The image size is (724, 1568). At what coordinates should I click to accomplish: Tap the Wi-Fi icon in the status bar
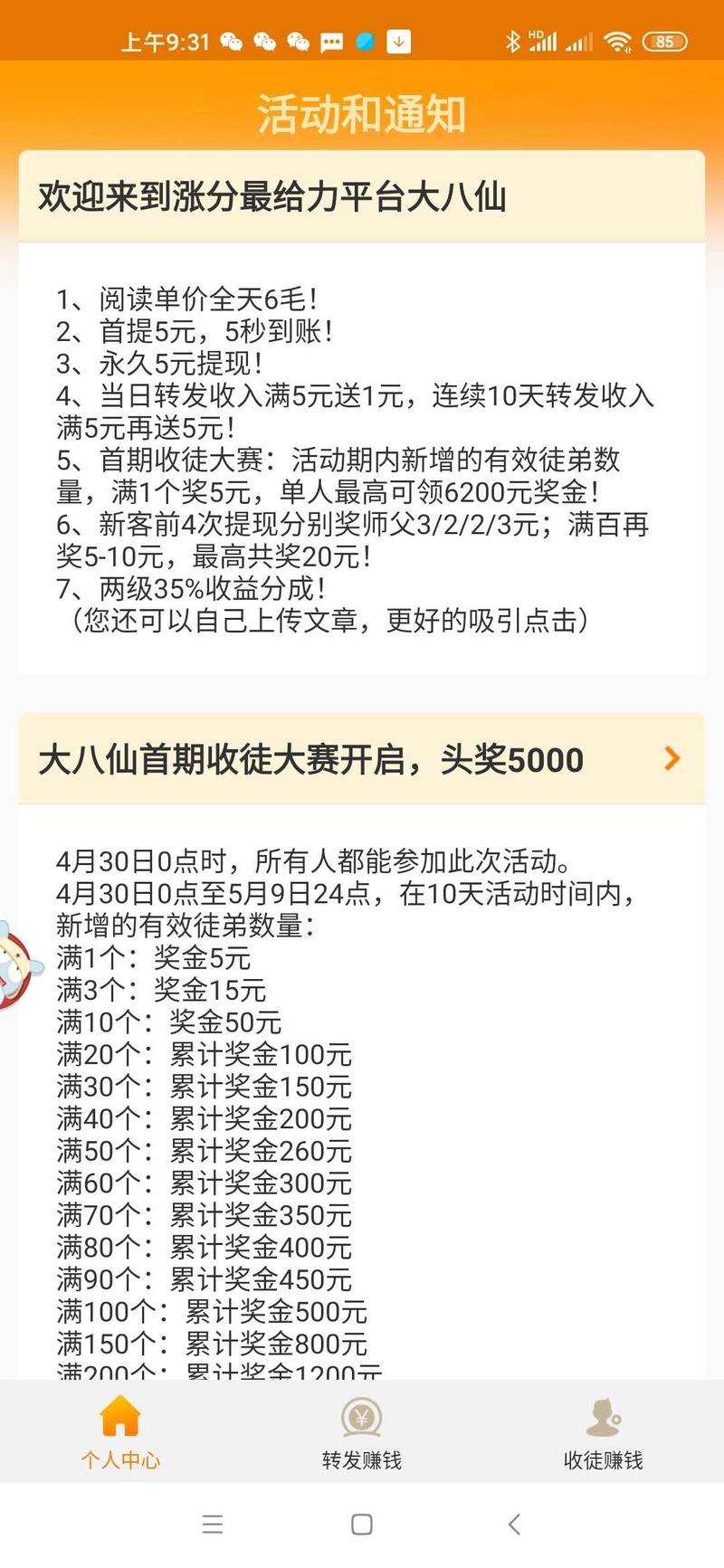[619, 40]
